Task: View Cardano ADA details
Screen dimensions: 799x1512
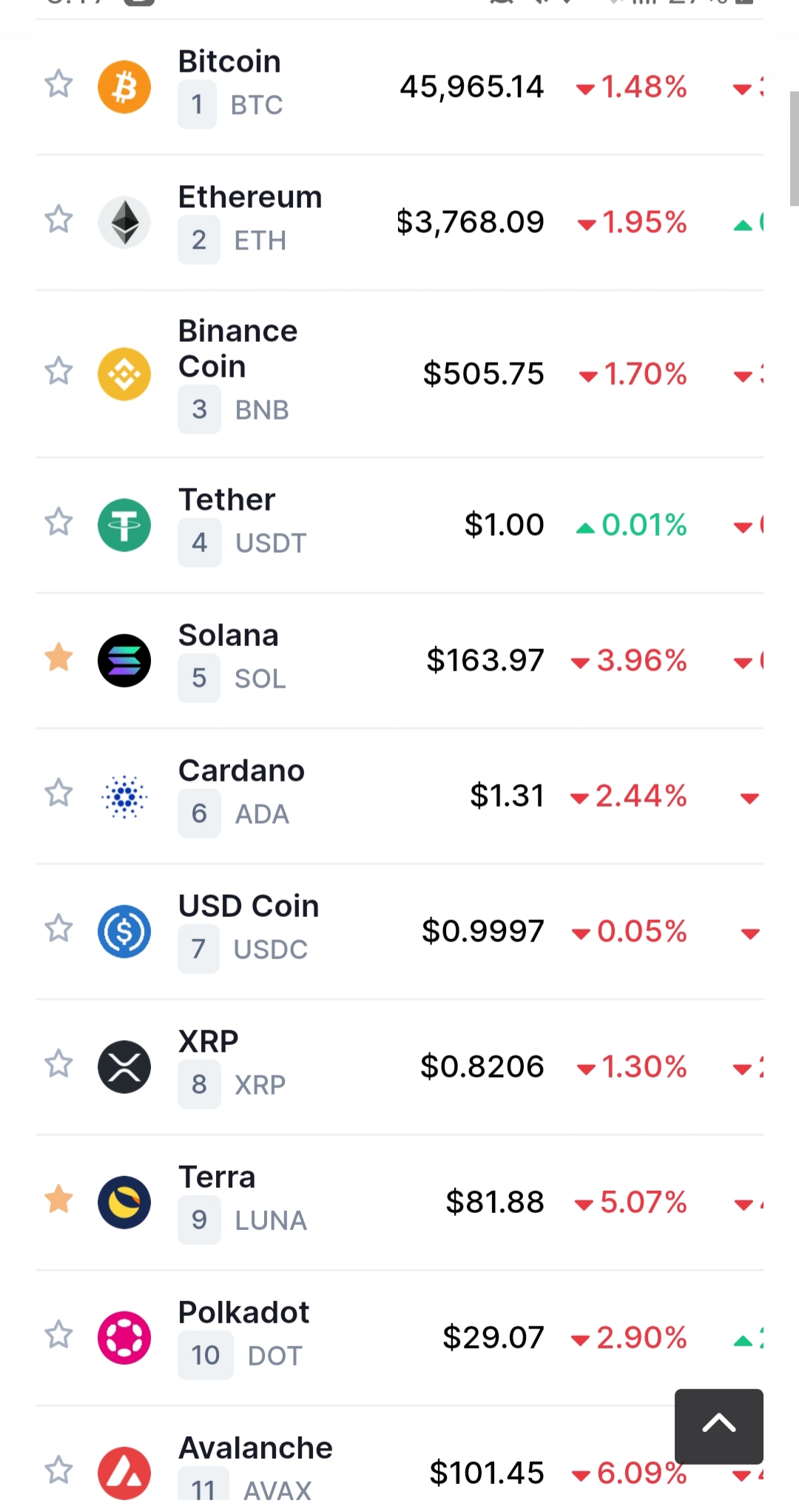Action: (x=241, y=771)
